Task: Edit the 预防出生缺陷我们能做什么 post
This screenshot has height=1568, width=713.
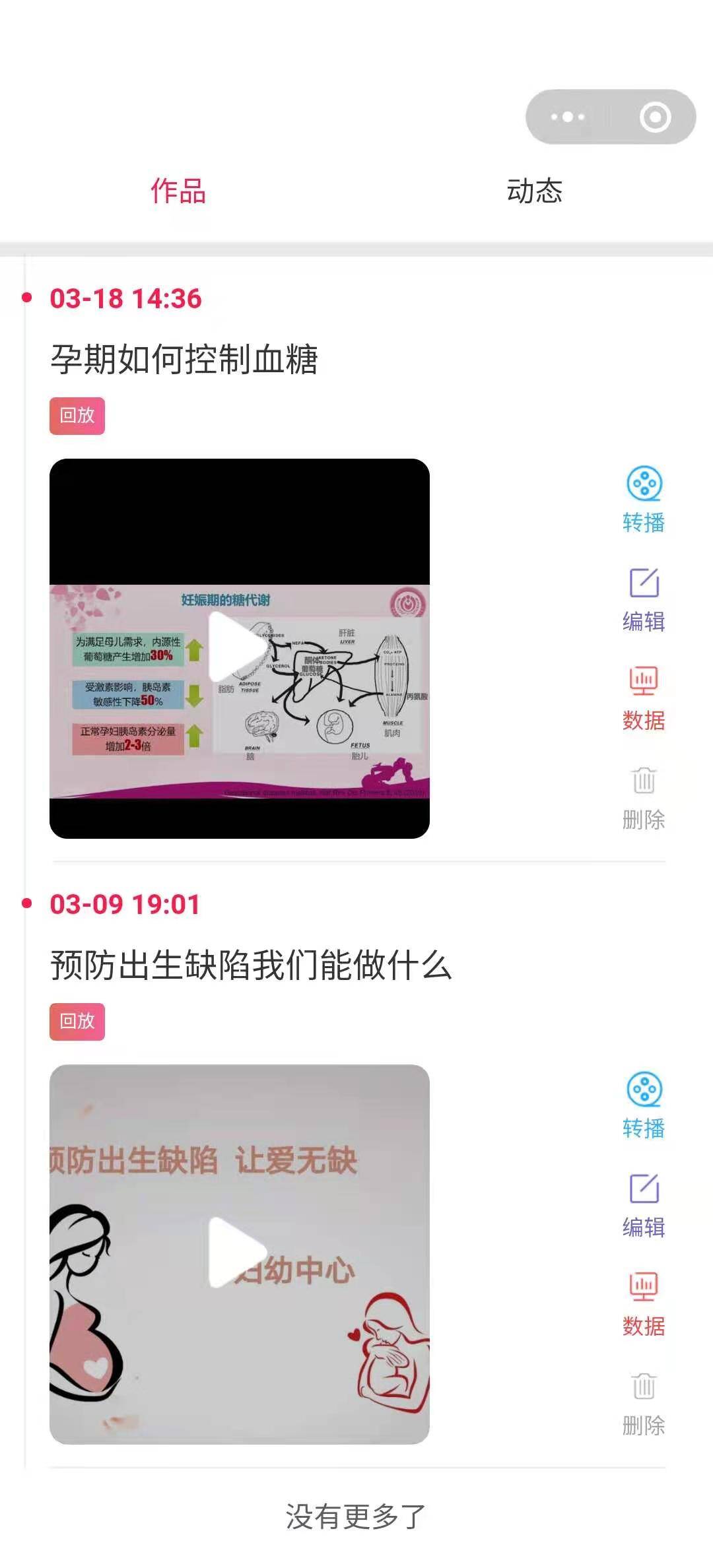Action: point(644,1205)
